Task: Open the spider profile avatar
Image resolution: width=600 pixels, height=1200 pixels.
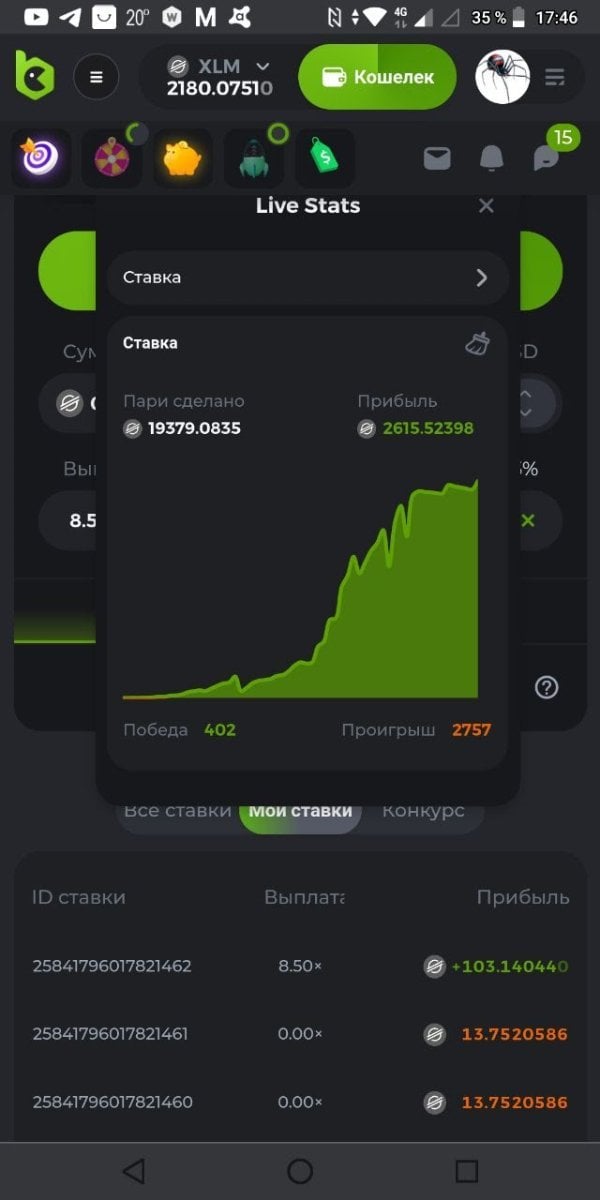Action: pyautogui.click(x=502, y=77)
